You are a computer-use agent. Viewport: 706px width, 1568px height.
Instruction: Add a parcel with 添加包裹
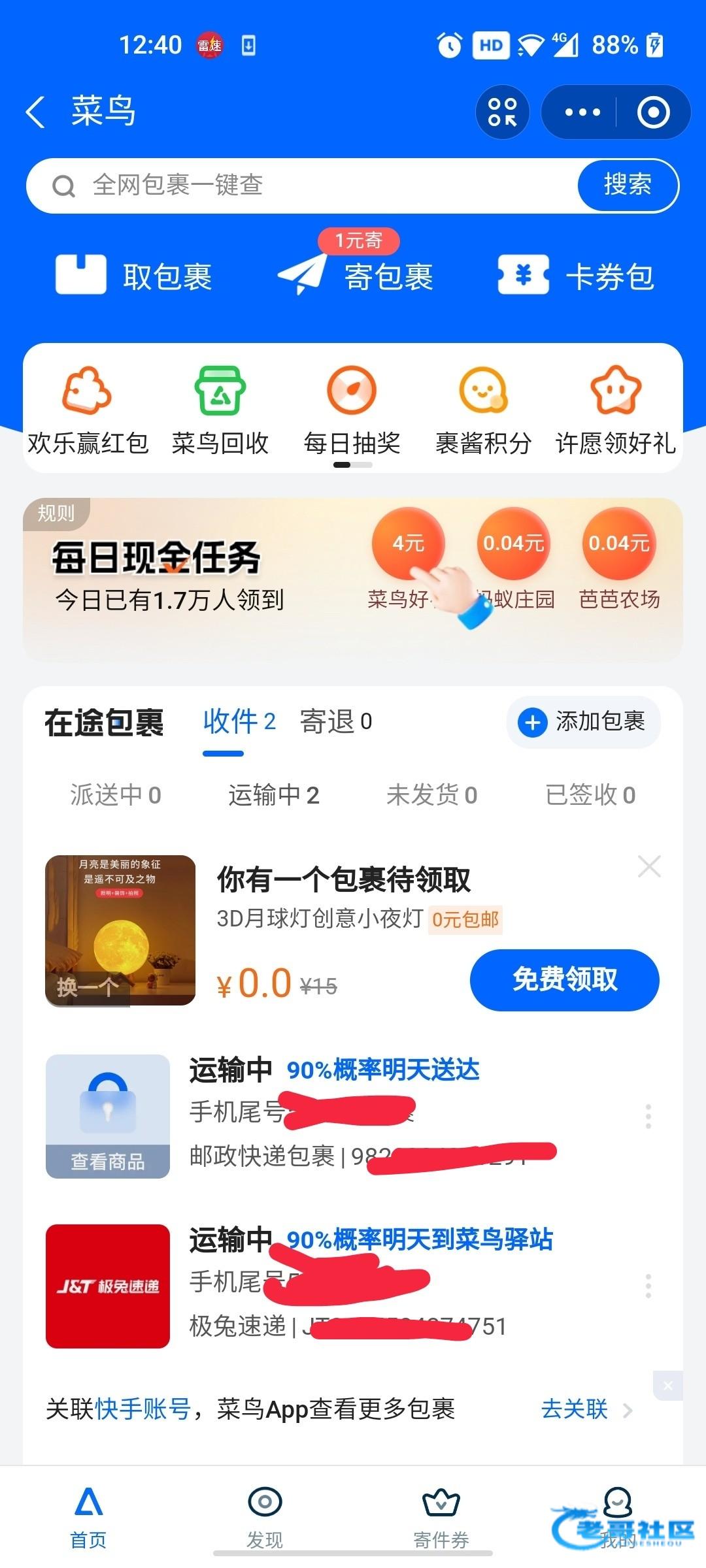pyautogui.click(x=583, y=722)
